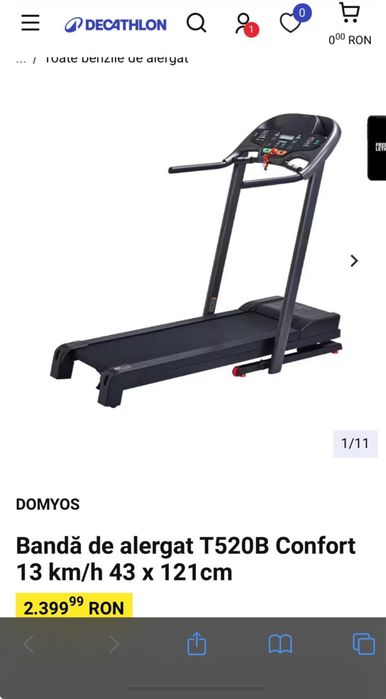Image resolution: width=386 pixels, height=699 pixels.
Task: Open the DOMYOS brand link
Action: 48,504
